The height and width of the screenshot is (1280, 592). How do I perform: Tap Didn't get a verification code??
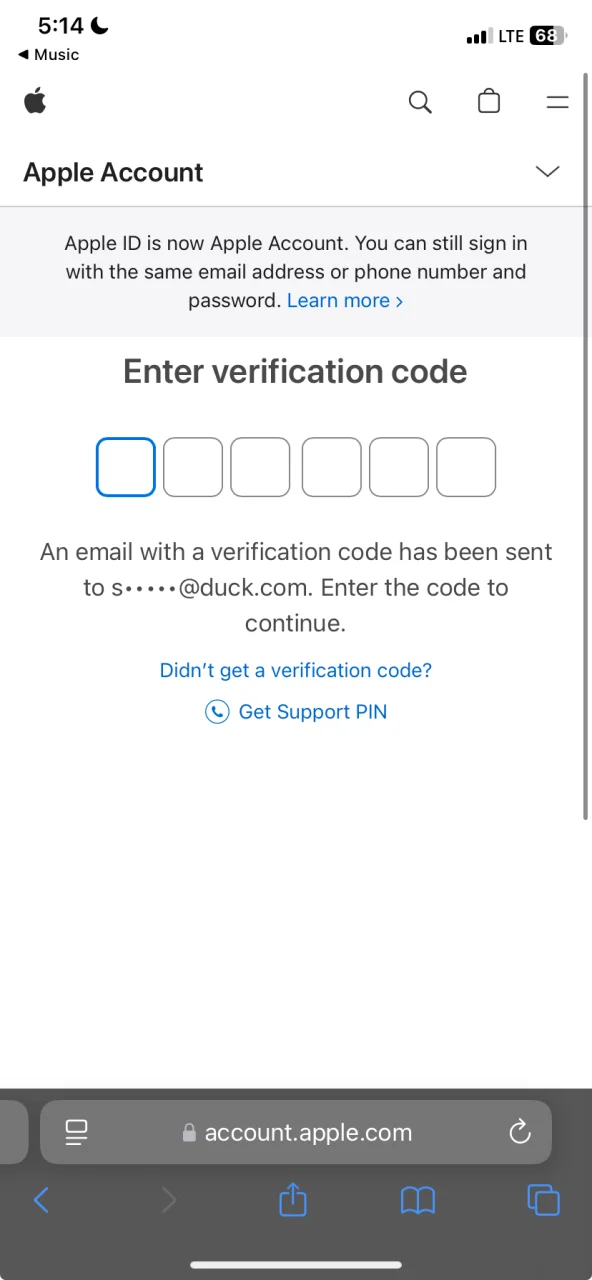(296, 670)
